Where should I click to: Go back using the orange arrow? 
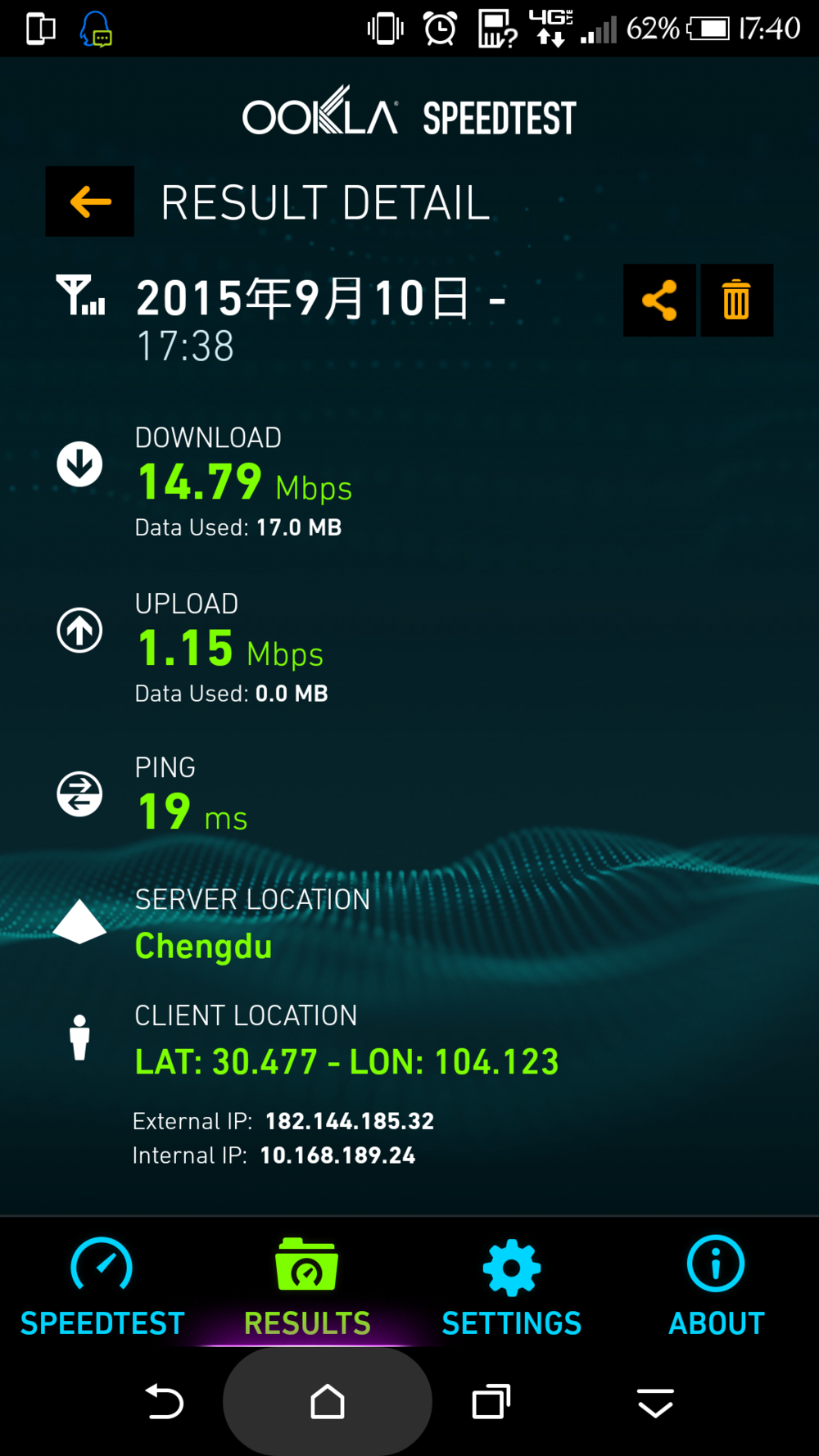(90, 201)
